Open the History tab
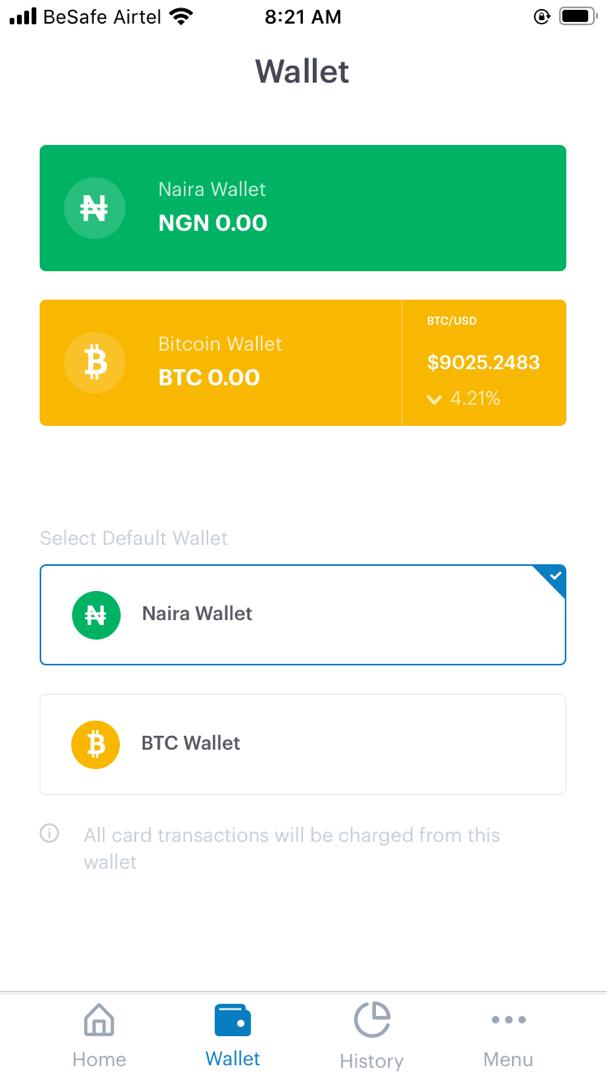Viewport: 607px width, 1080px height. [371, 1036]
